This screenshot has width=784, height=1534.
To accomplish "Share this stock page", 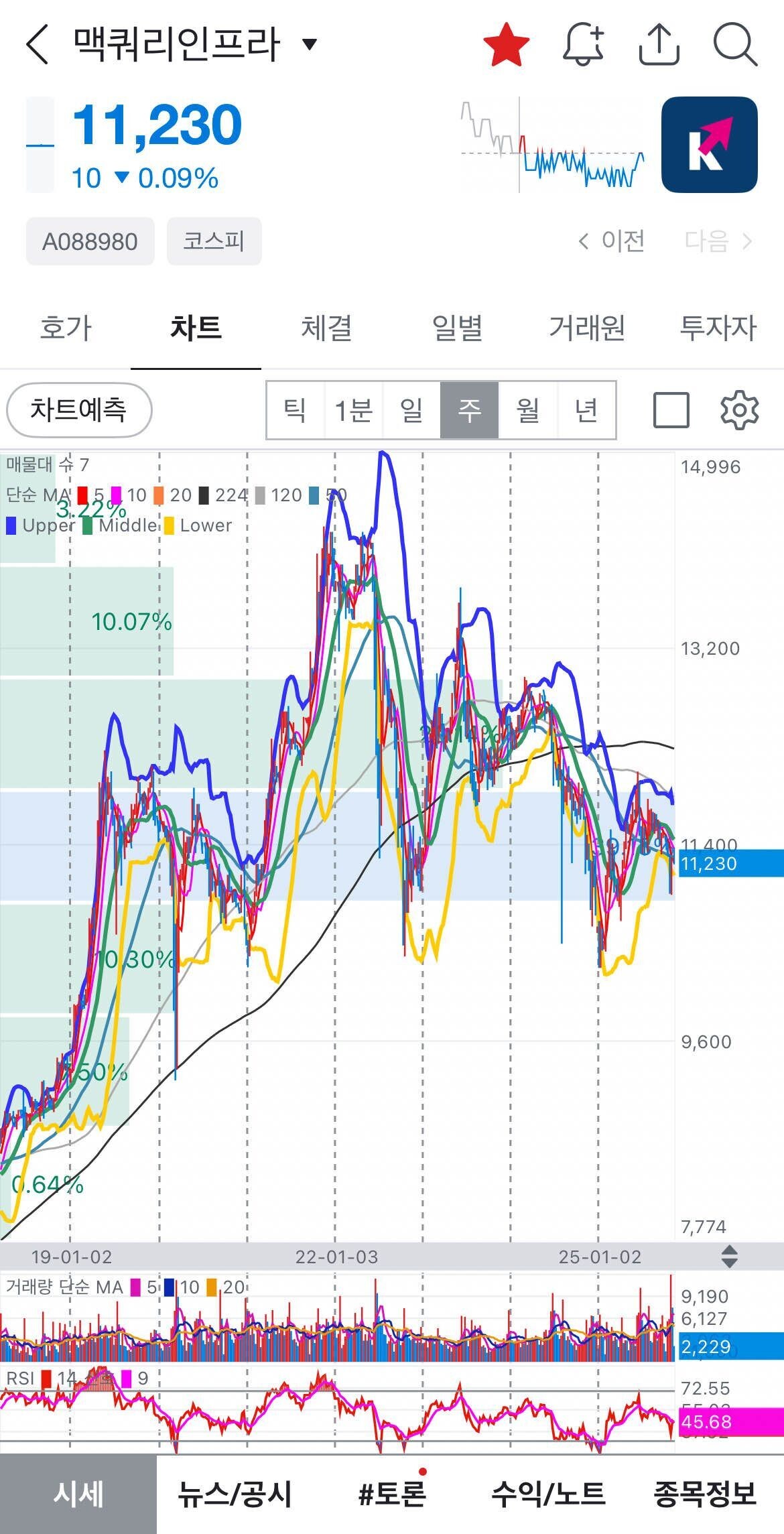I will click(659, 44).
